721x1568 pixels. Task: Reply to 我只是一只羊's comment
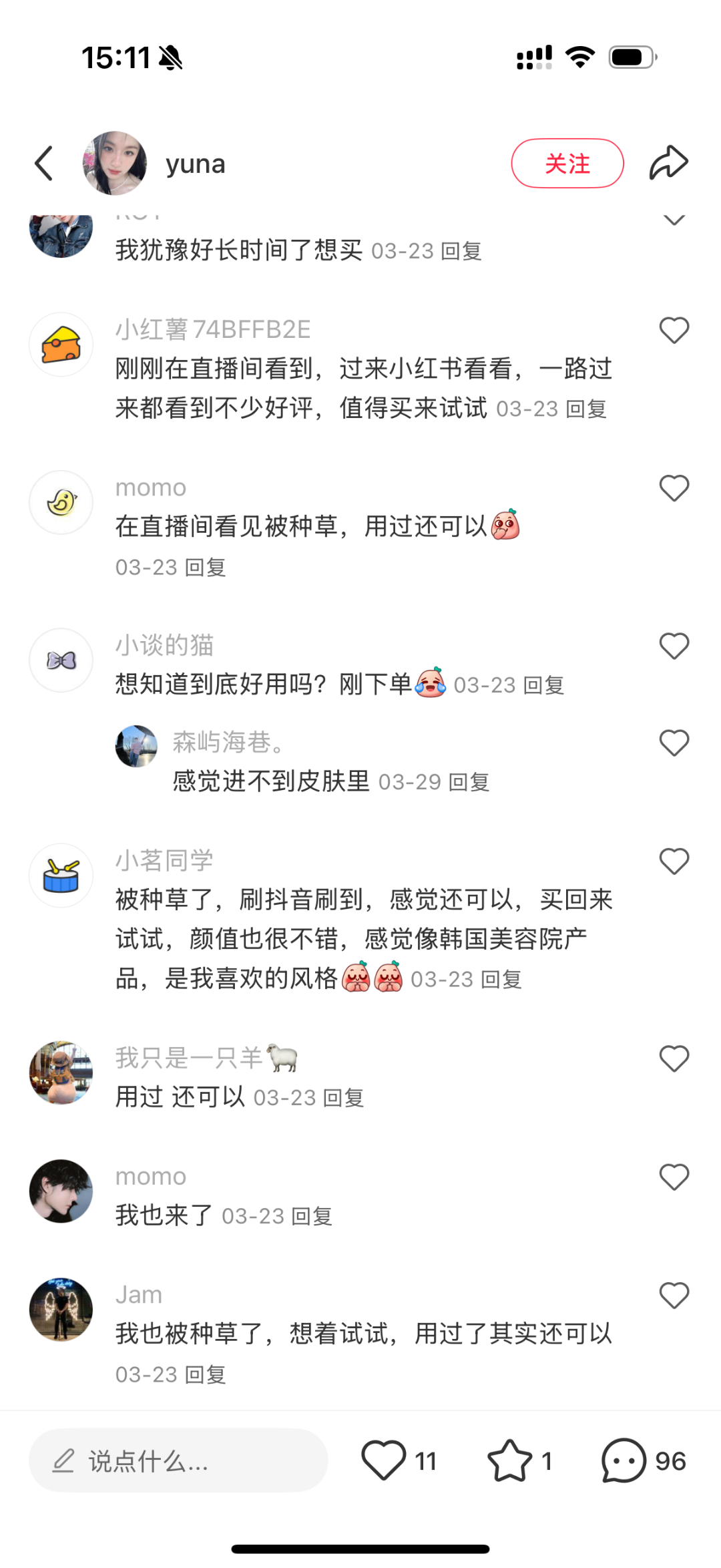point(343,1099)
